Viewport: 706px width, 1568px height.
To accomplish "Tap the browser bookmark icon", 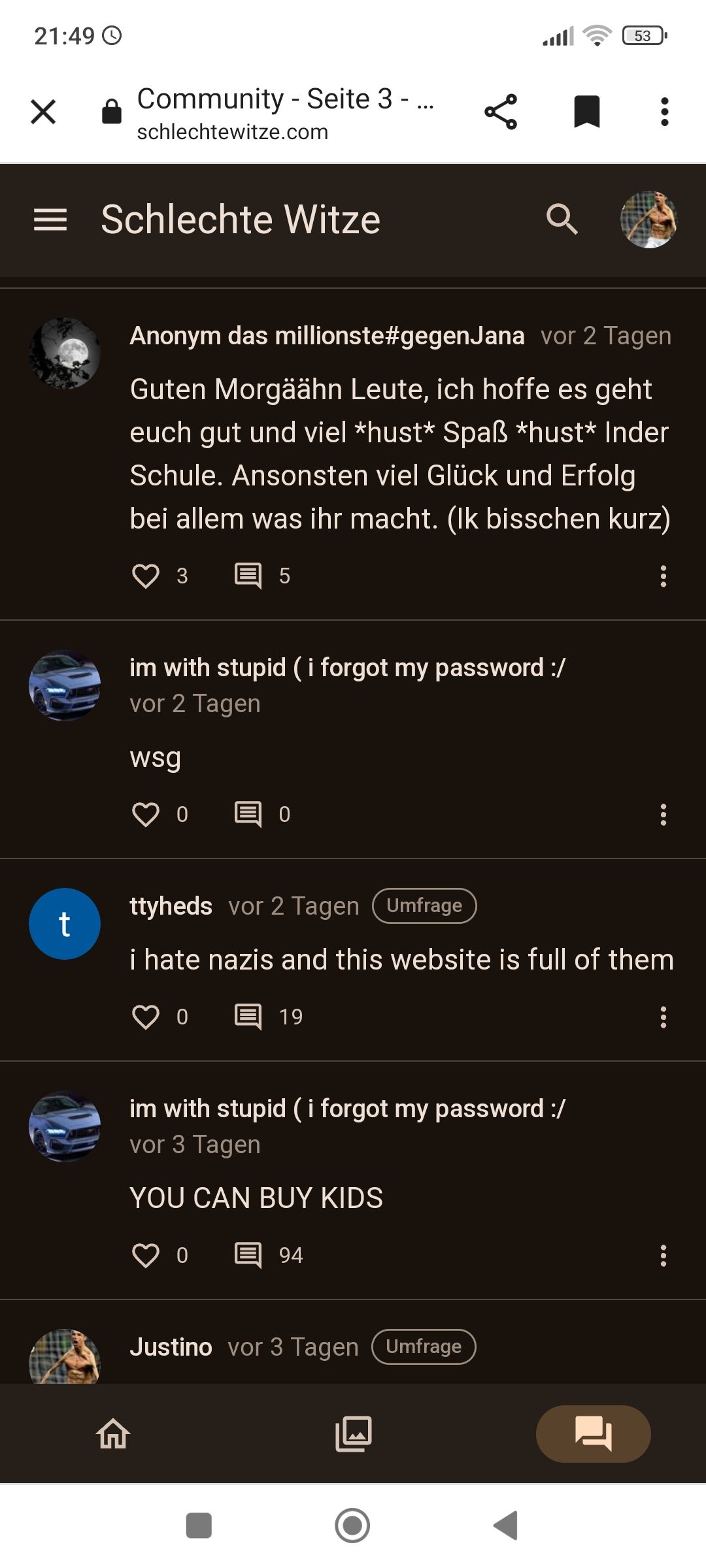I will pyautogui.click(x=586, y=112).
